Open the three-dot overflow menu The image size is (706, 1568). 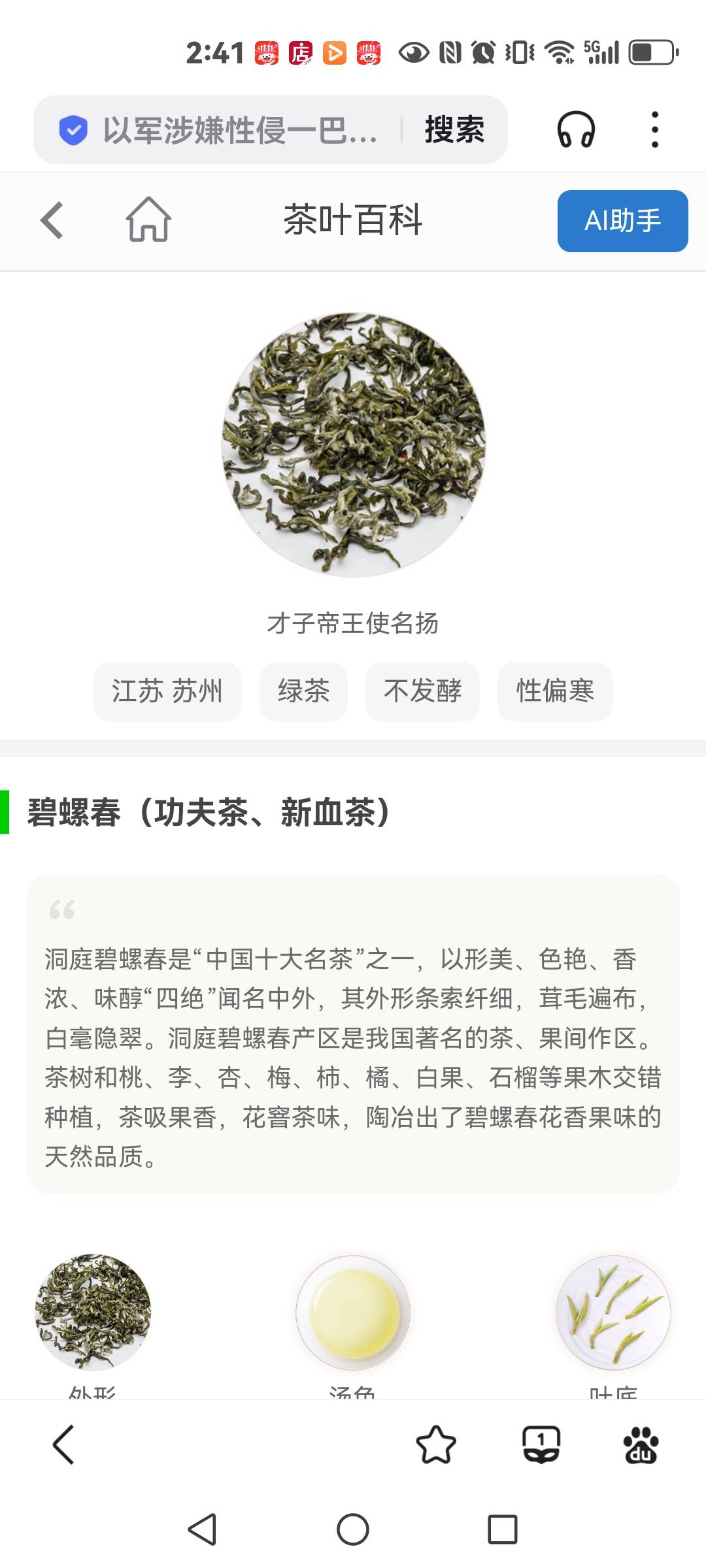(x=654, y=130)
